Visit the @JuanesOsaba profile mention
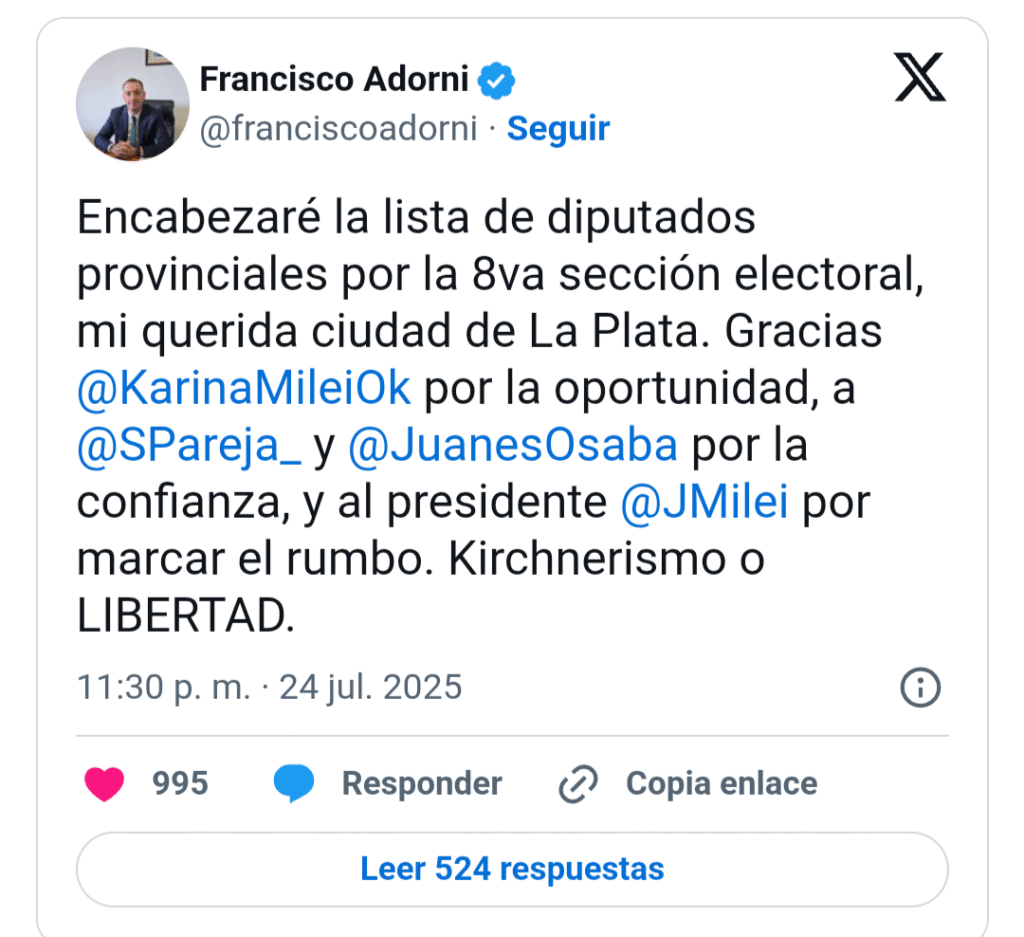1024x937 pixels. pyautogui.click(x=512, y=446)
